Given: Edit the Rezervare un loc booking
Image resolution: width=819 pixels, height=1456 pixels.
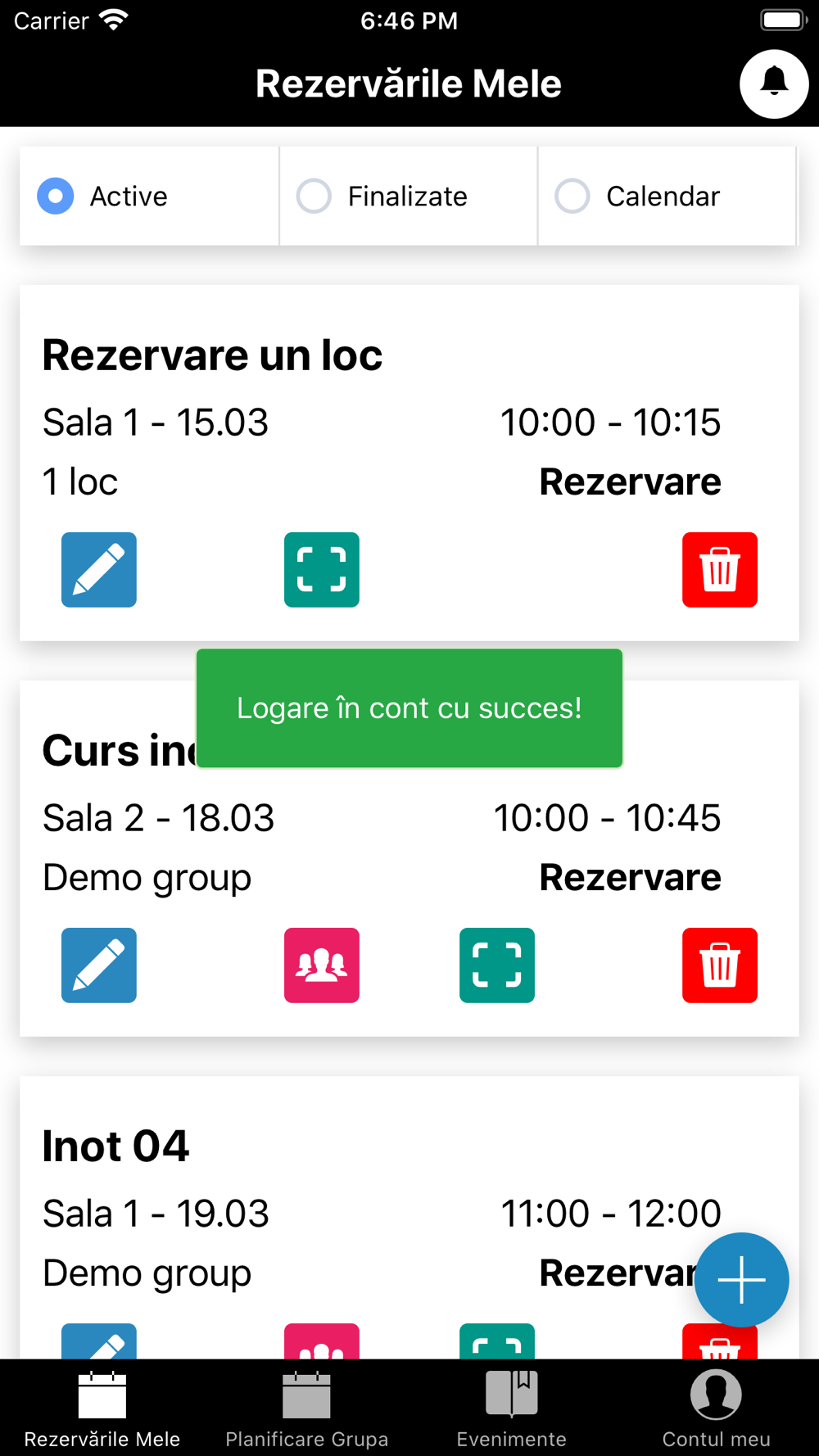Looking at the screenshot, I should 99,570.
